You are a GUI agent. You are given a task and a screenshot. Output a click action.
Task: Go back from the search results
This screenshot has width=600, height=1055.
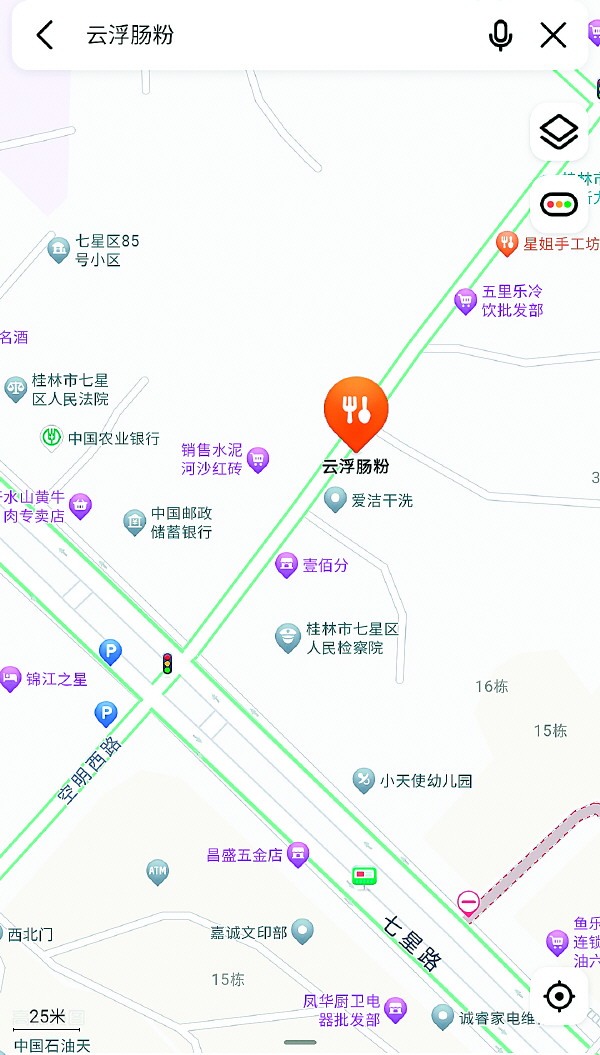point(45,36)
